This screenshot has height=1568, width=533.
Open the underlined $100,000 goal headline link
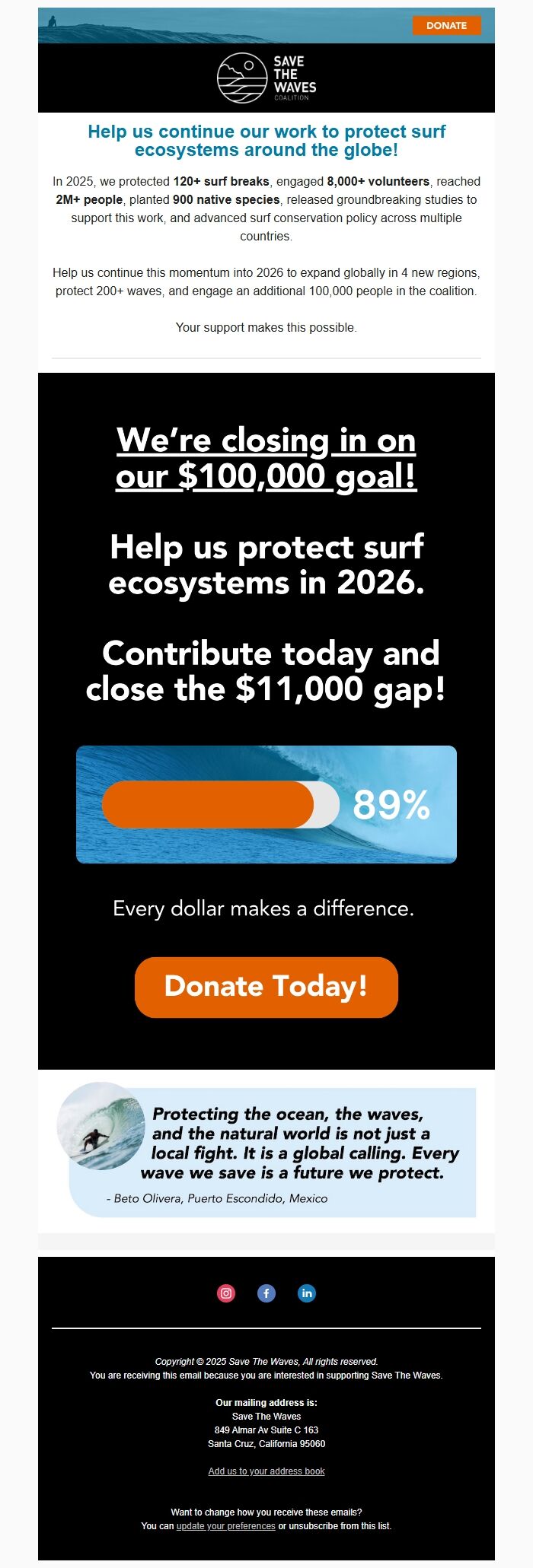(x=266, y=458)
